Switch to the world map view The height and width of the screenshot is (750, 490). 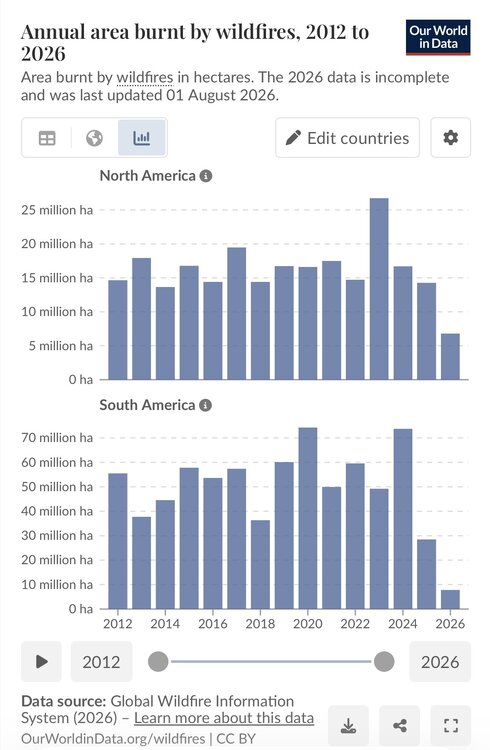pos(94,138)
